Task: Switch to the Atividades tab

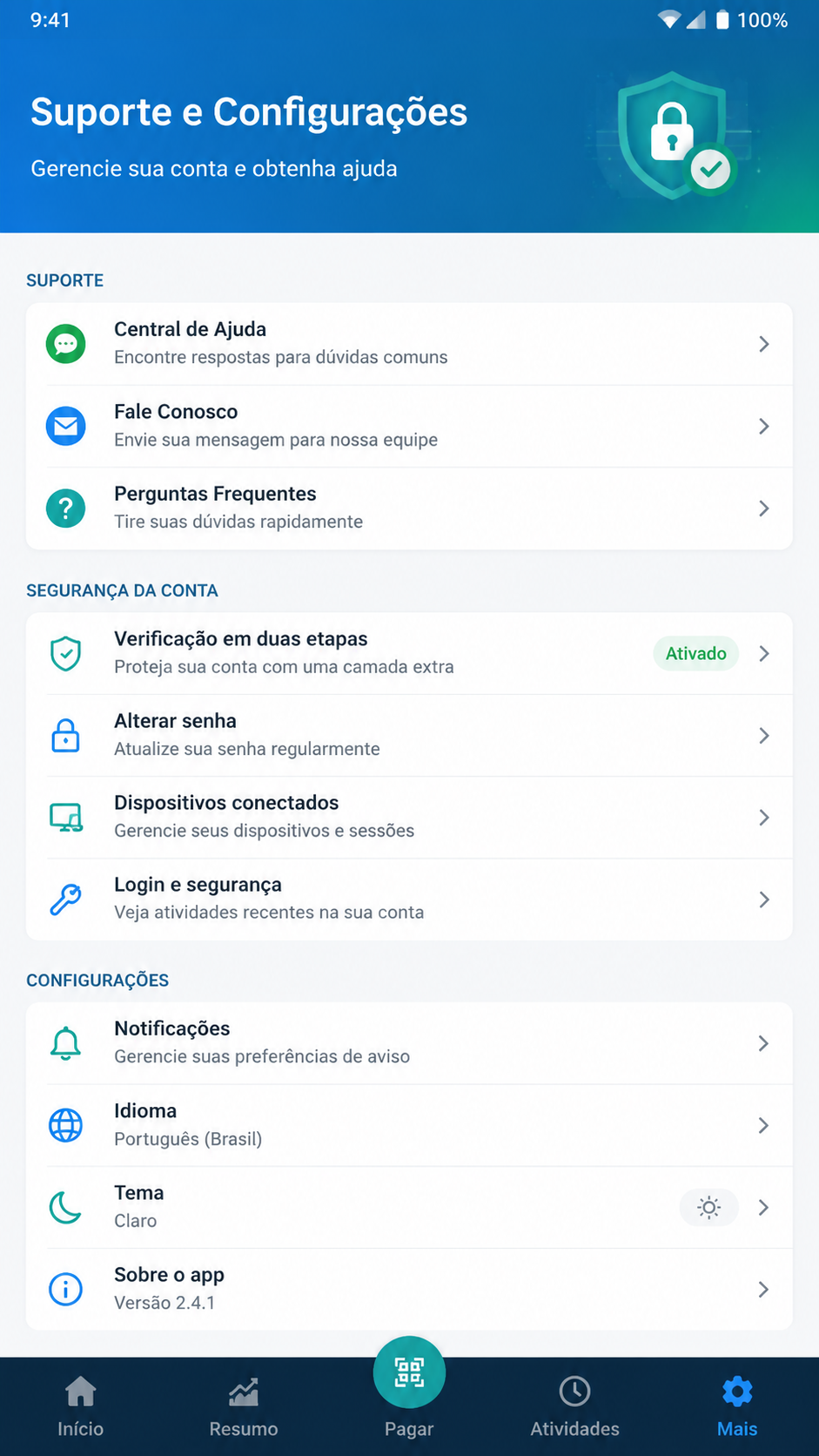Action: click(x=574, y=1406)
